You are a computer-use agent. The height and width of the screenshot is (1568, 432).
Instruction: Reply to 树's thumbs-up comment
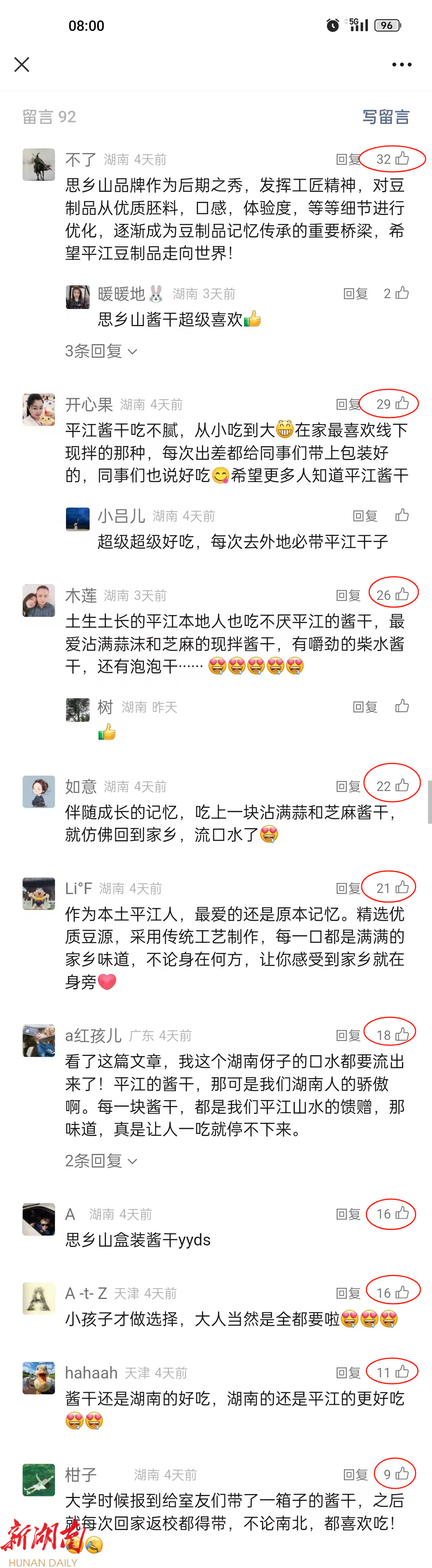[365, 707]
